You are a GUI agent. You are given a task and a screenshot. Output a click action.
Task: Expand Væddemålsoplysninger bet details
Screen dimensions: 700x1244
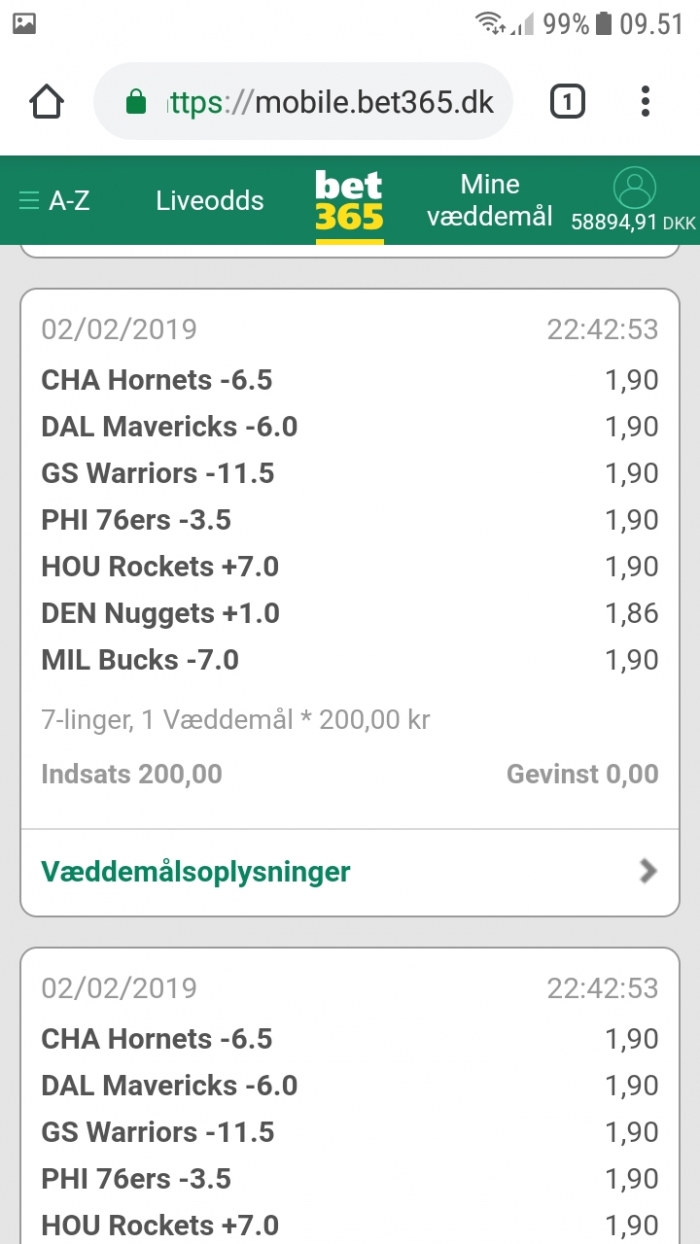tap(350, 872)
